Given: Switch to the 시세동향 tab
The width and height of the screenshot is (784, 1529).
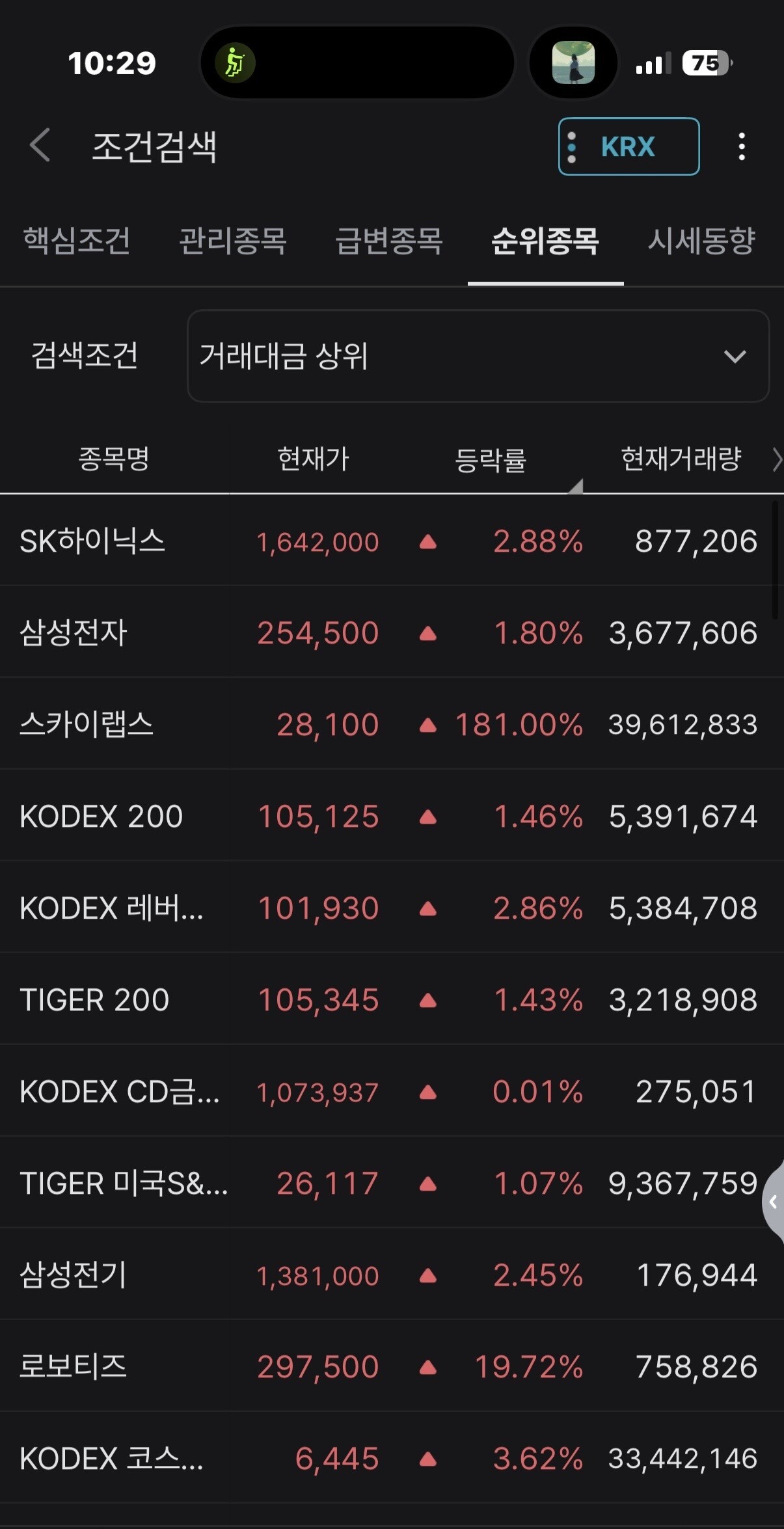Looking at the screenshot, I should point(701,241).
